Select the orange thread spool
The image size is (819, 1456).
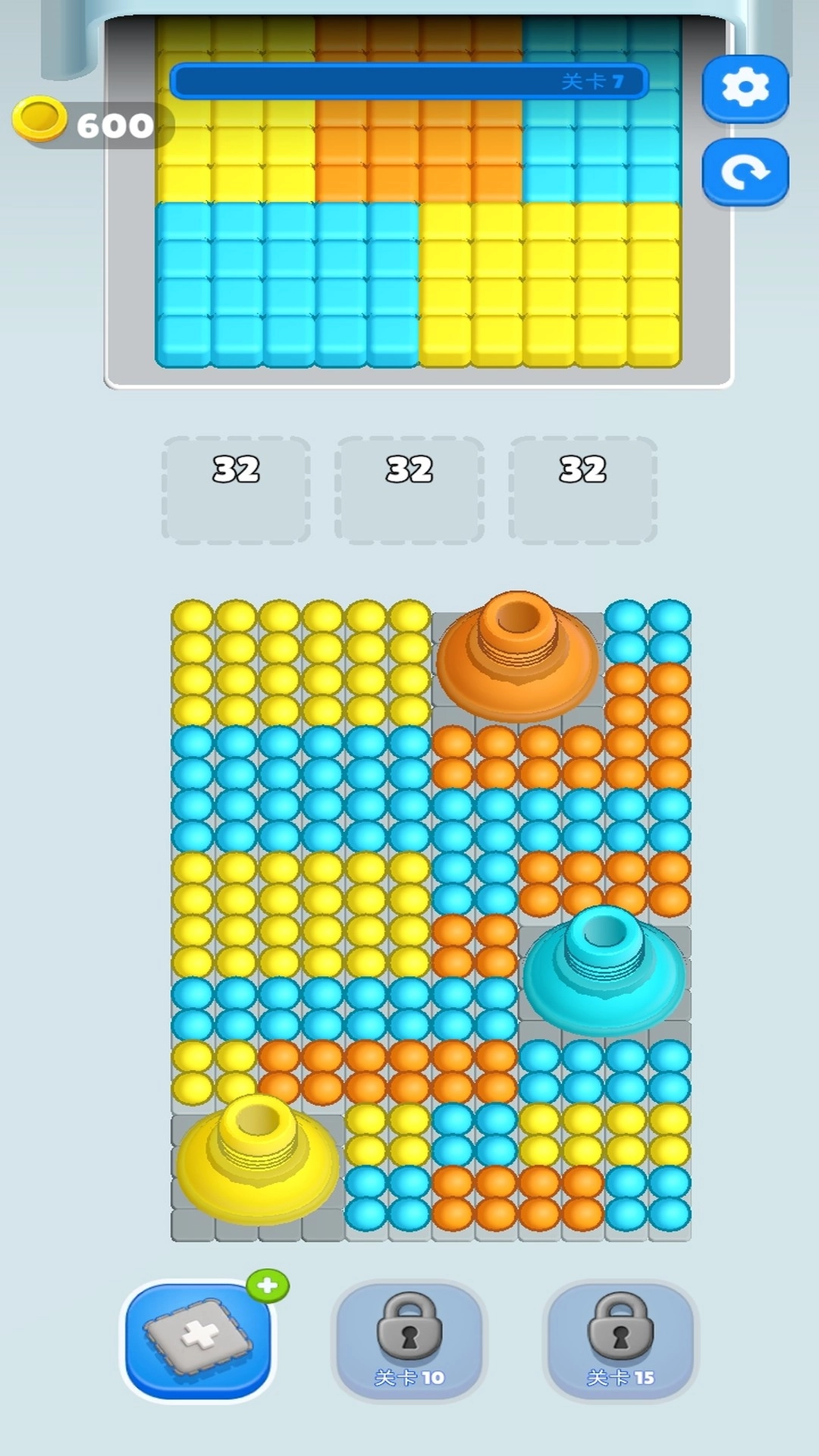point(518,657)
